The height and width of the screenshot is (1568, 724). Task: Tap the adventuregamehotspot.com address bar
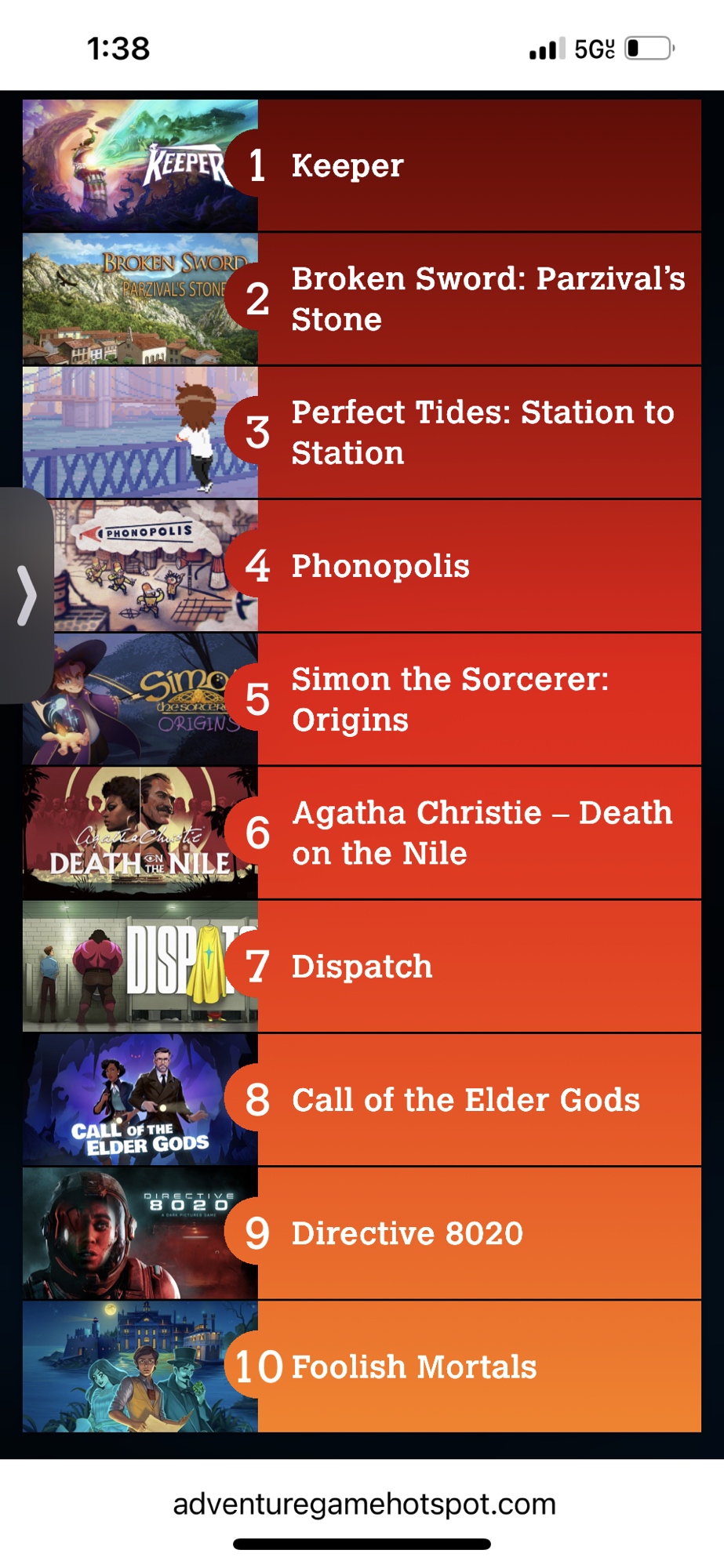tap(364, 1504)
